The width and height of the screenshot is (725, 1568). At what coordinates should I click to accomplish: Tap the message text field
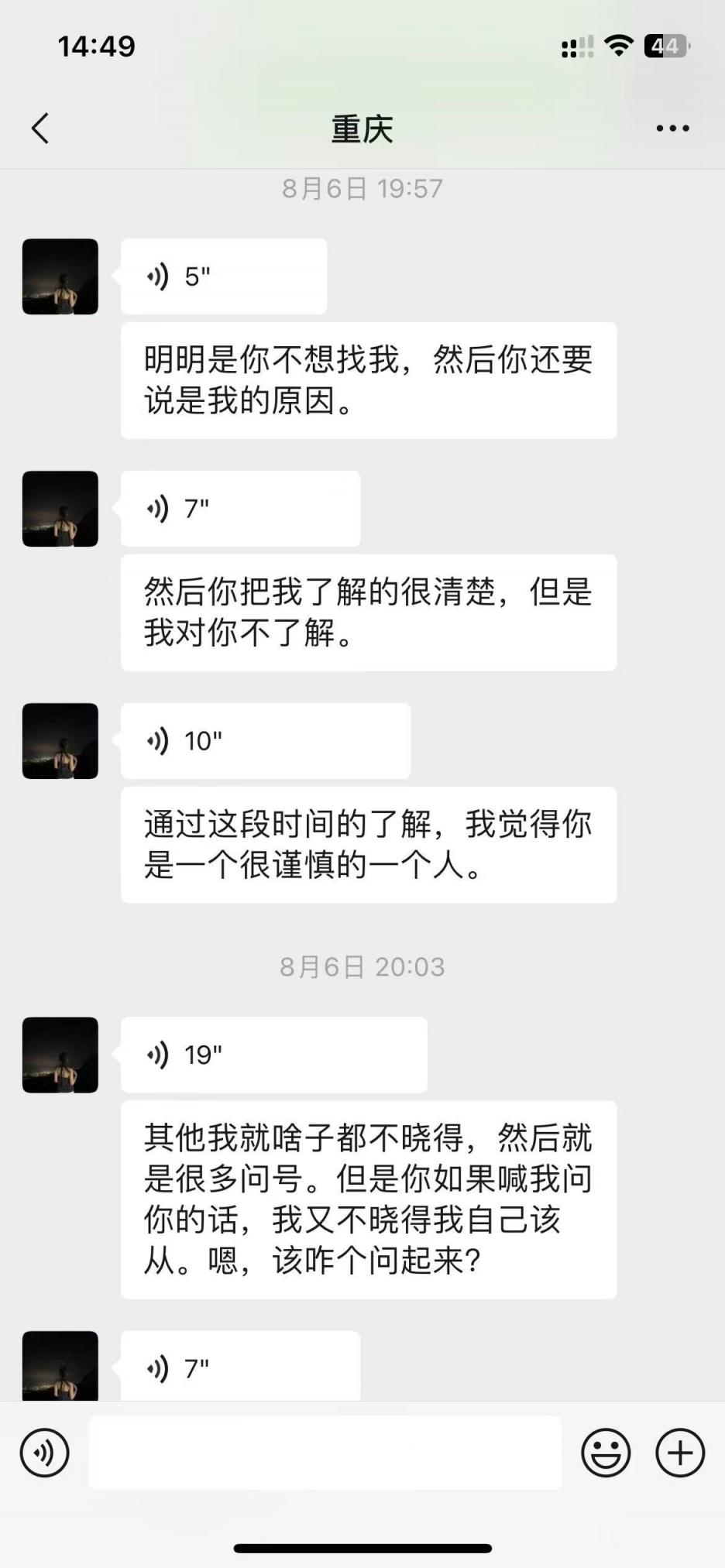(325, 1453)
